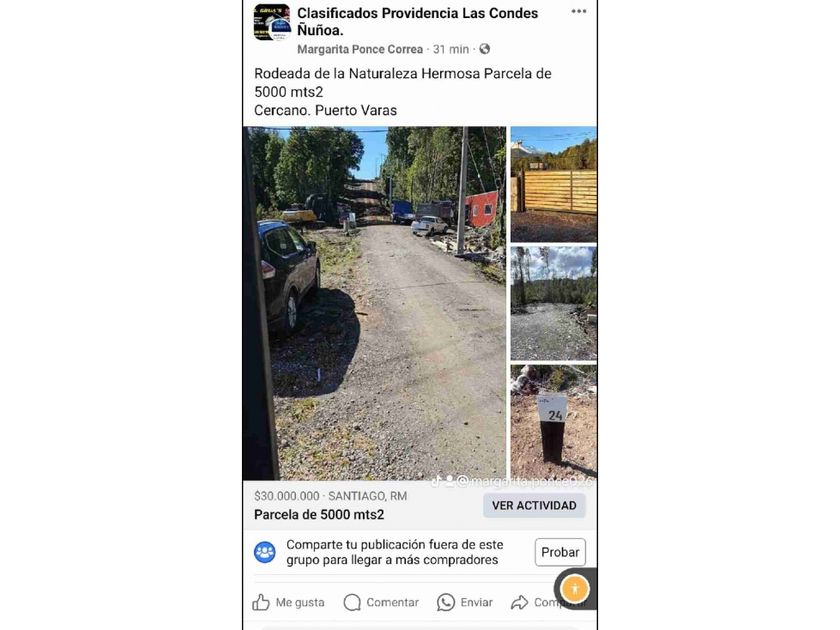
Task: Open the wooden fence photo
Action: coord(554,184)
